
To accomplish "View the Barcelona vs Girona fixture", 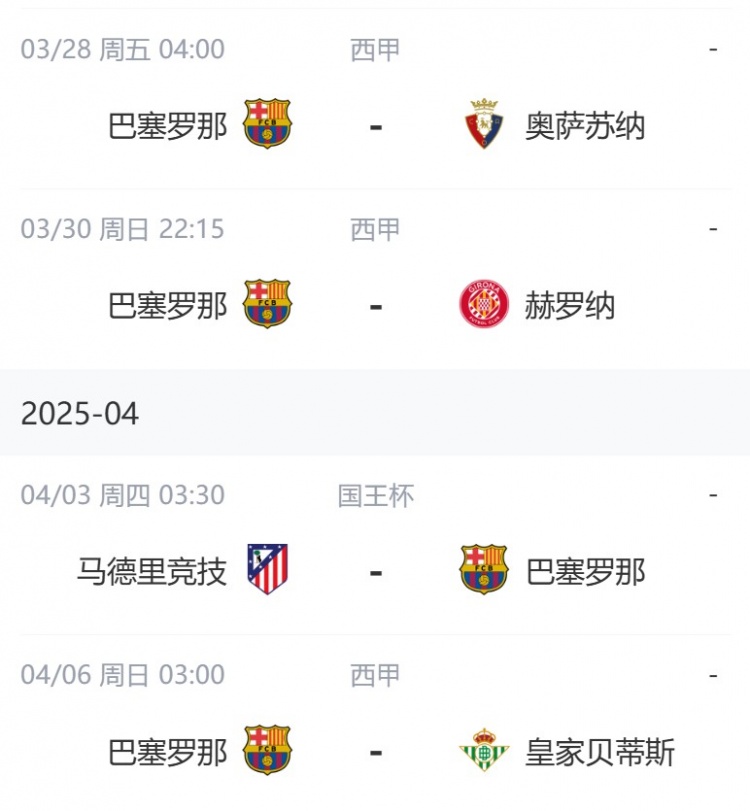I will [x=375, y=304].
